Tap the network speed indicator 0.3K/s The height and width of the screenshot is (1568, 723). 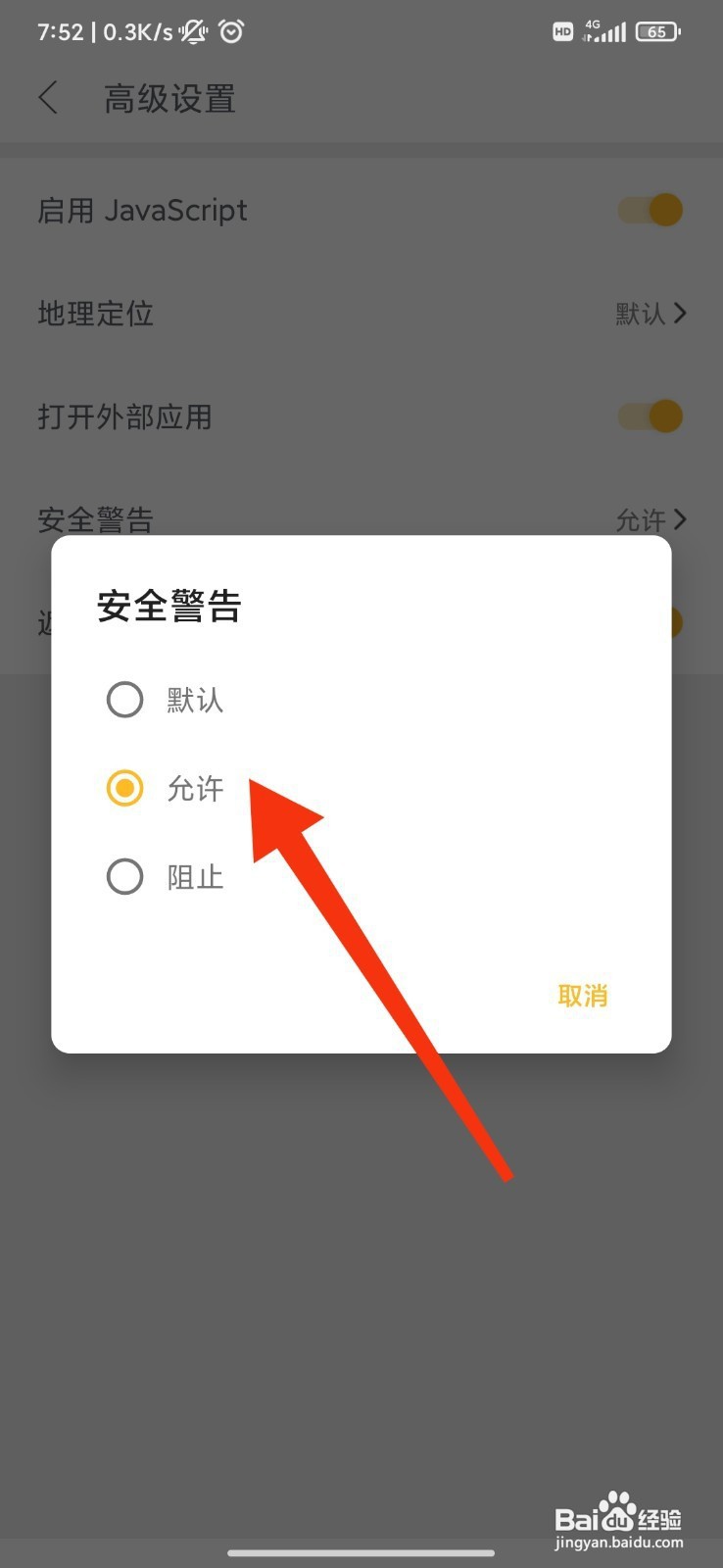(137, 31)
